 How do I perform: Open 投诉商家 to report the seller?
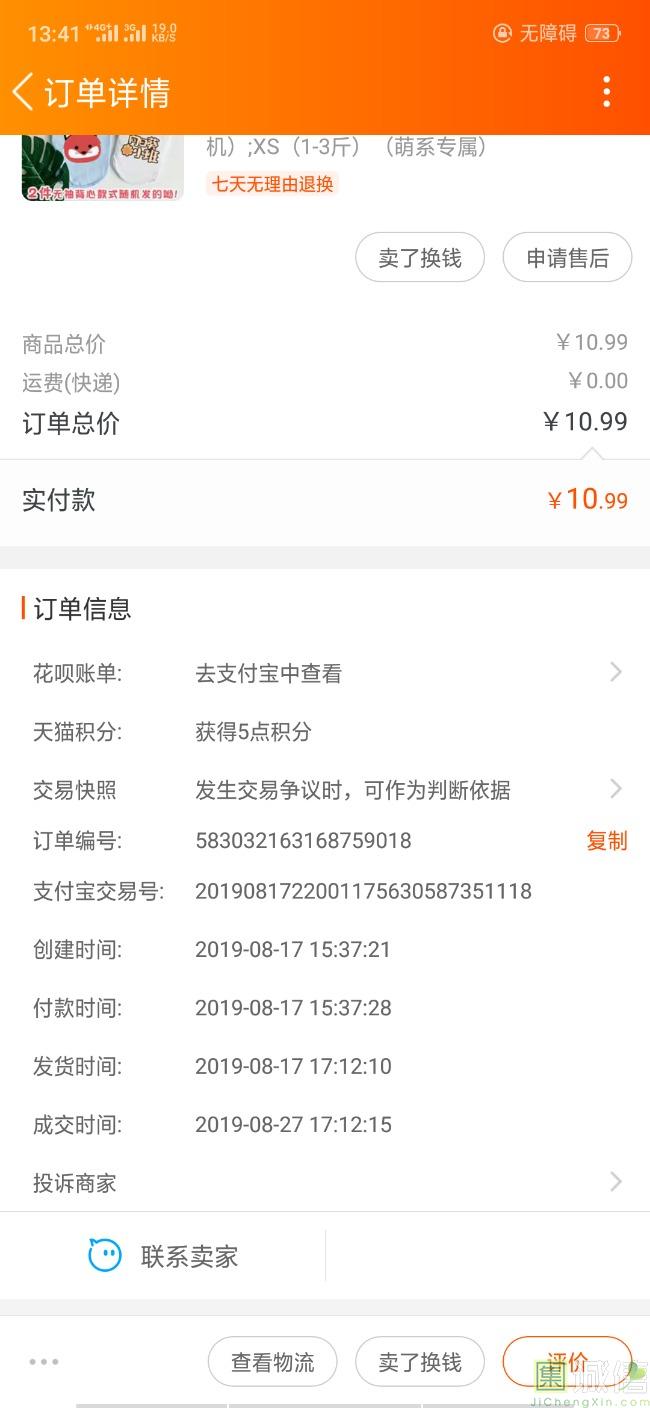(x=325, y=1183)
